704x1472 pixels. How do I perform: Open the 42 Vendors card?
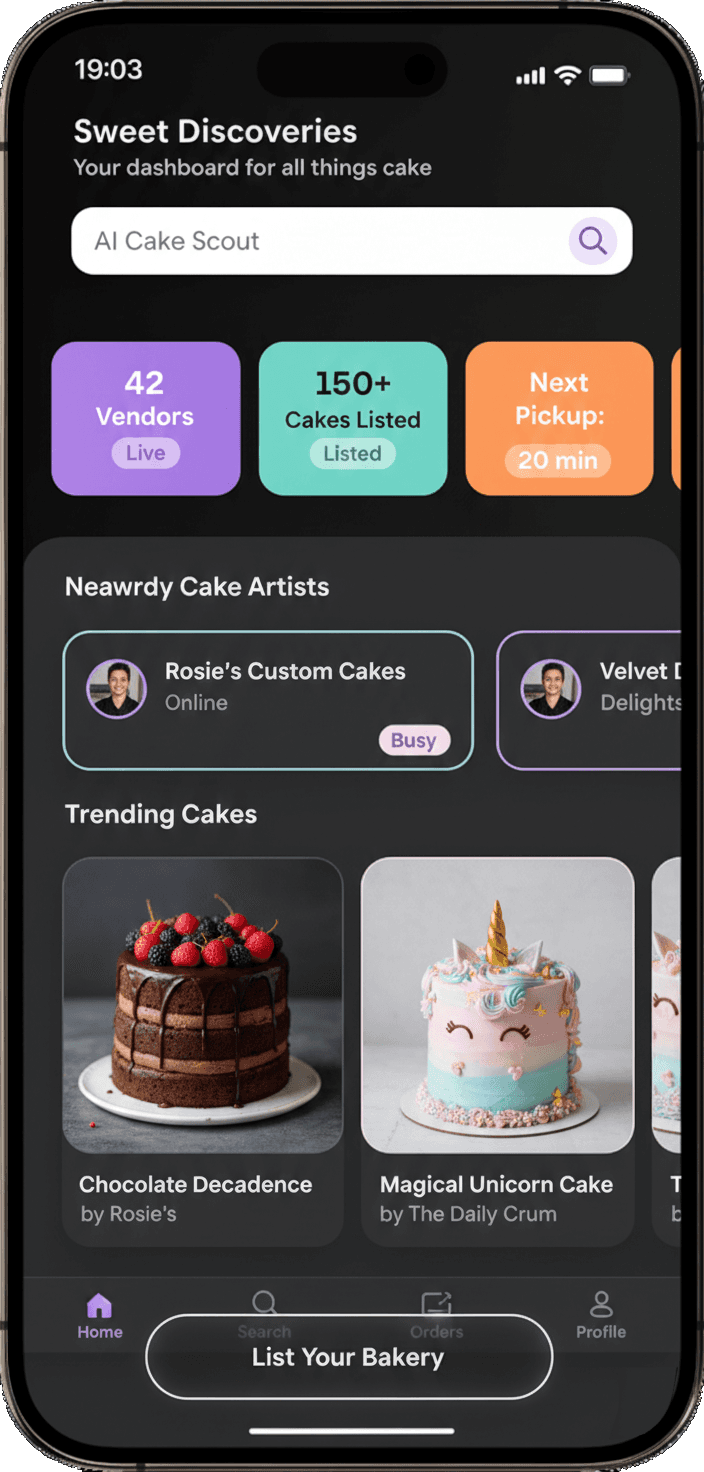coord(146,418)
